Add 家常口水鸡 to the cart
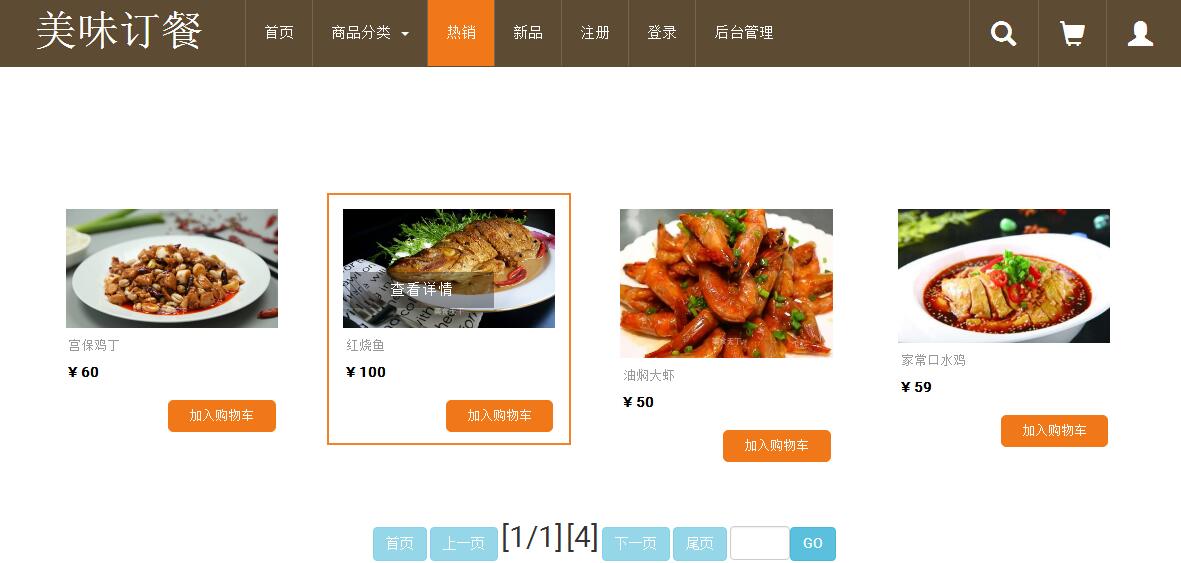This screenshot has width=1181, height=563. (1054, 431)
